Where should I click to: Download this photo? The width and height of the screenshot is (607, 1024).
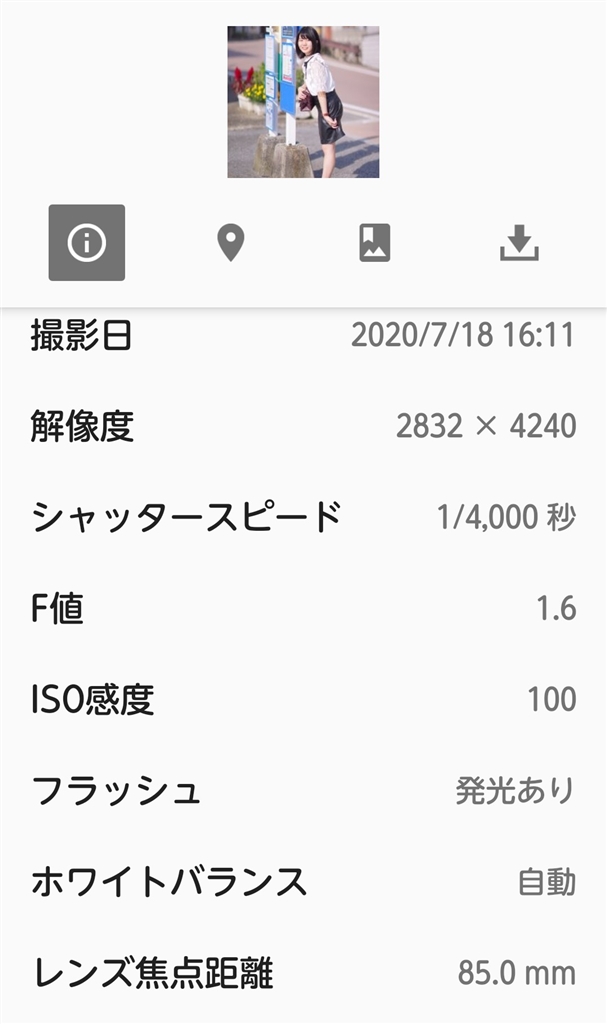pyautogui.click(x=519, y=243)
